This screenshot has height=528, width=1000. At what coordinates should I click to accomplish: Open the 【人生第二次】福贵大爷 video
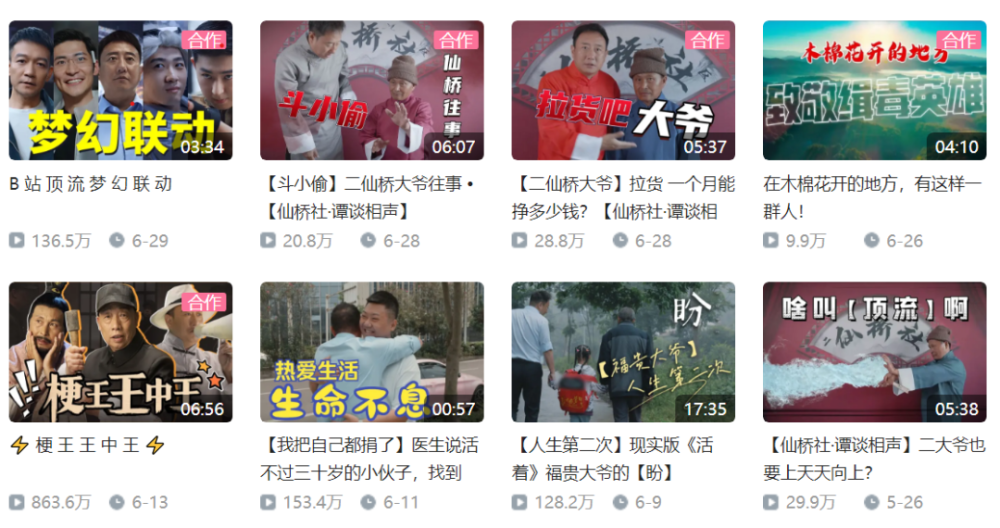click(623, 351)
